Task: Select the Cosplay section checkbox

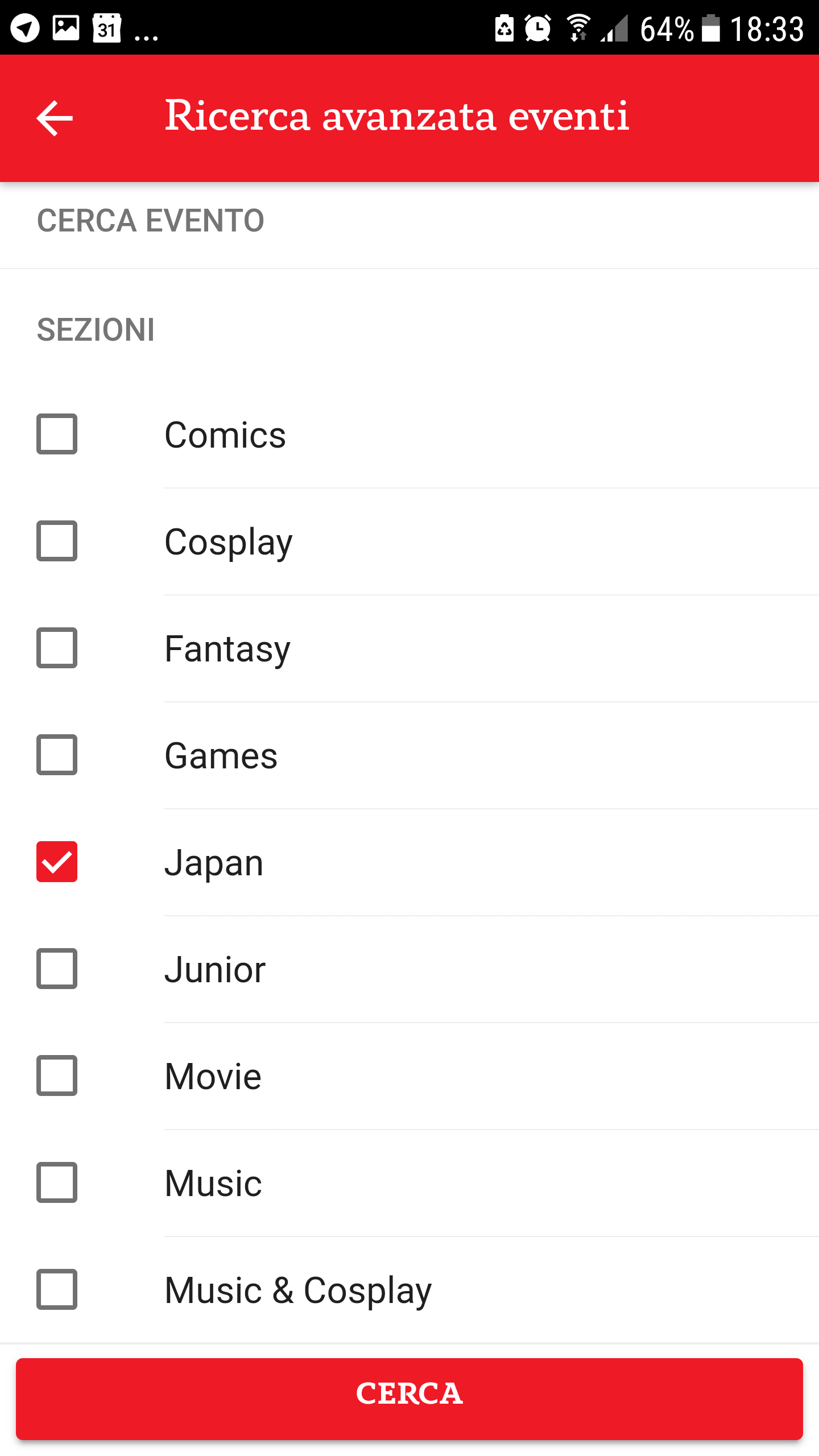Action: [x=57, y=541]
